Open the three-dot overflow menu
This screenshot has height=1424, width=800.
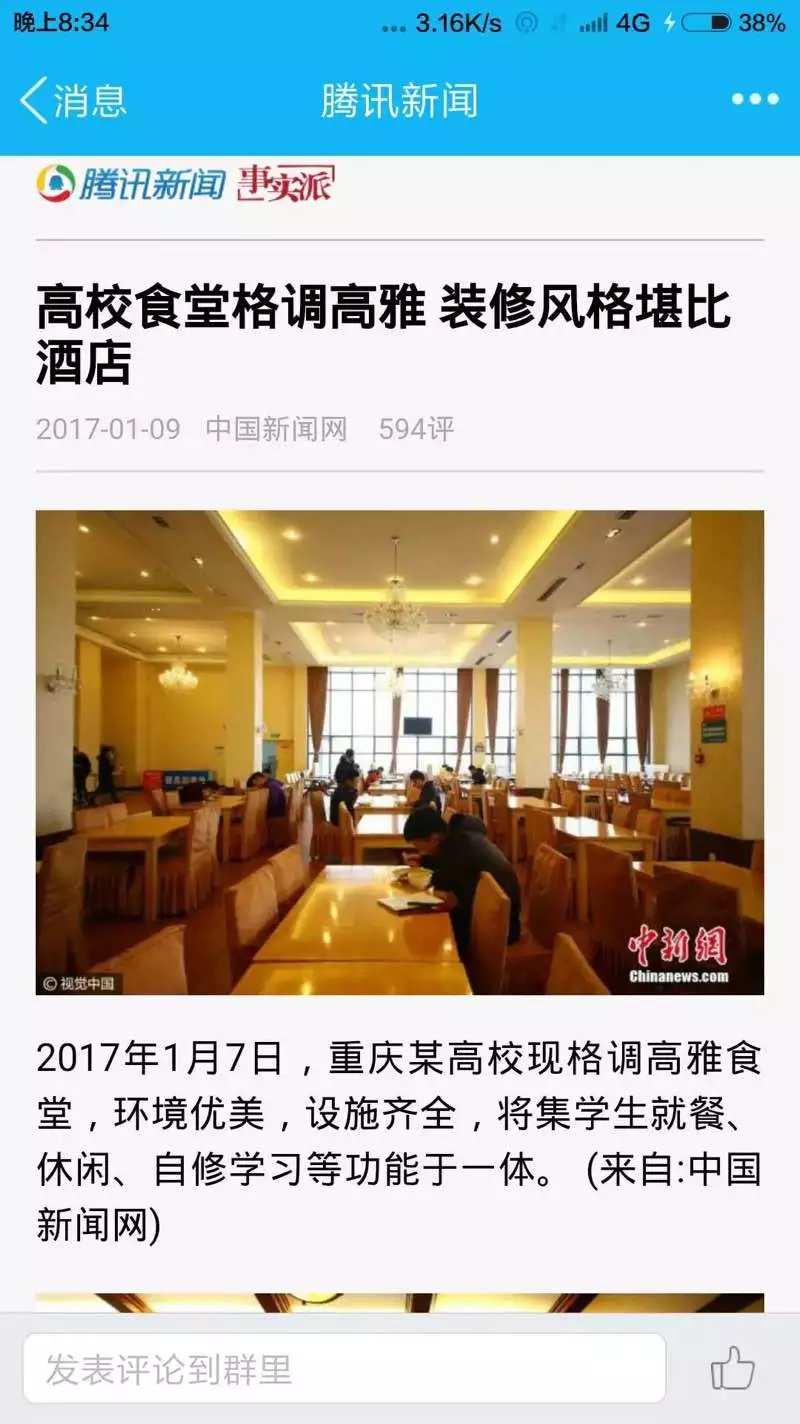(x=754, y=99)
